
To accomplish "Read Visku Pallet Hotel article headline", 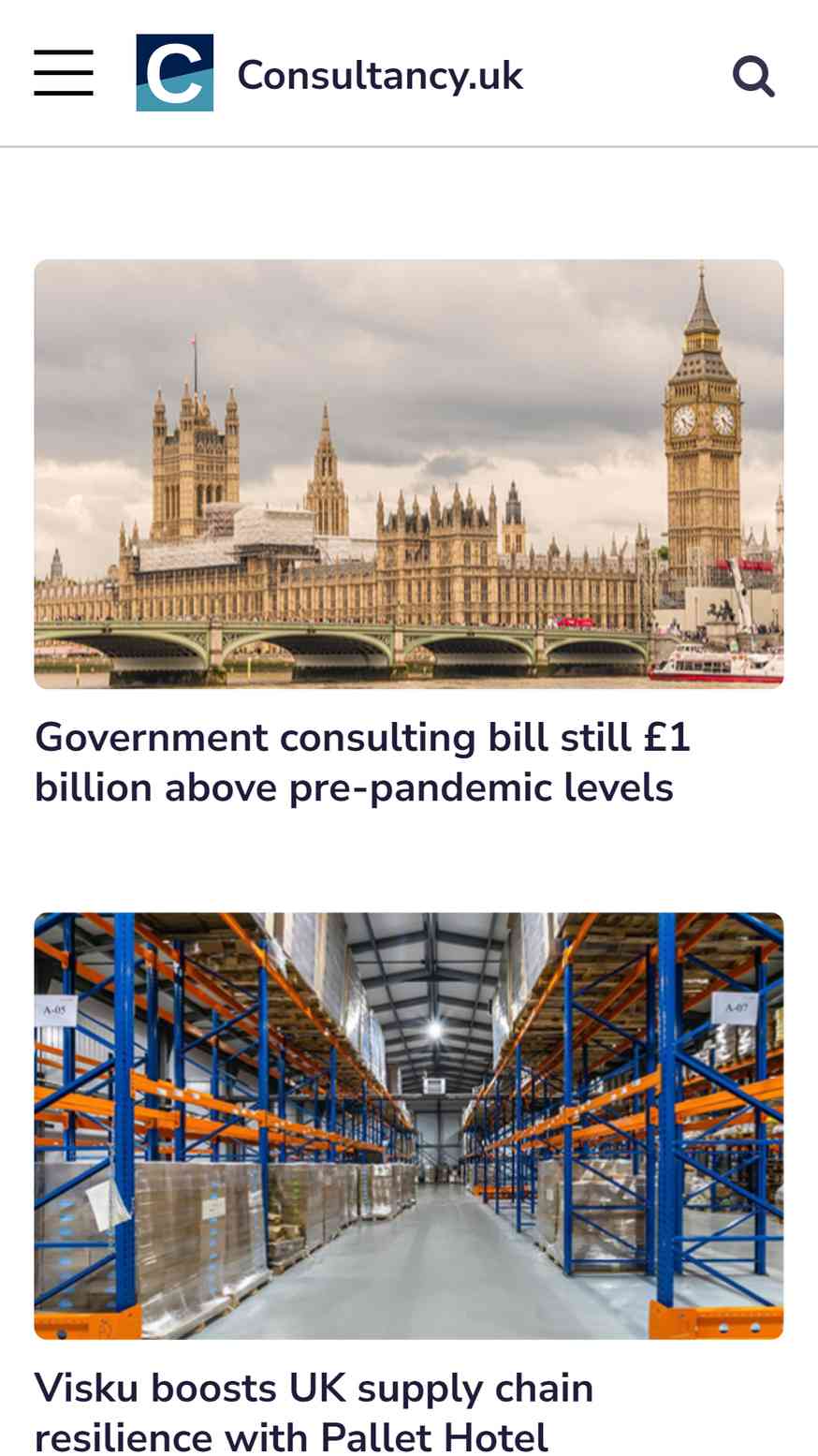I will 314,1411.
